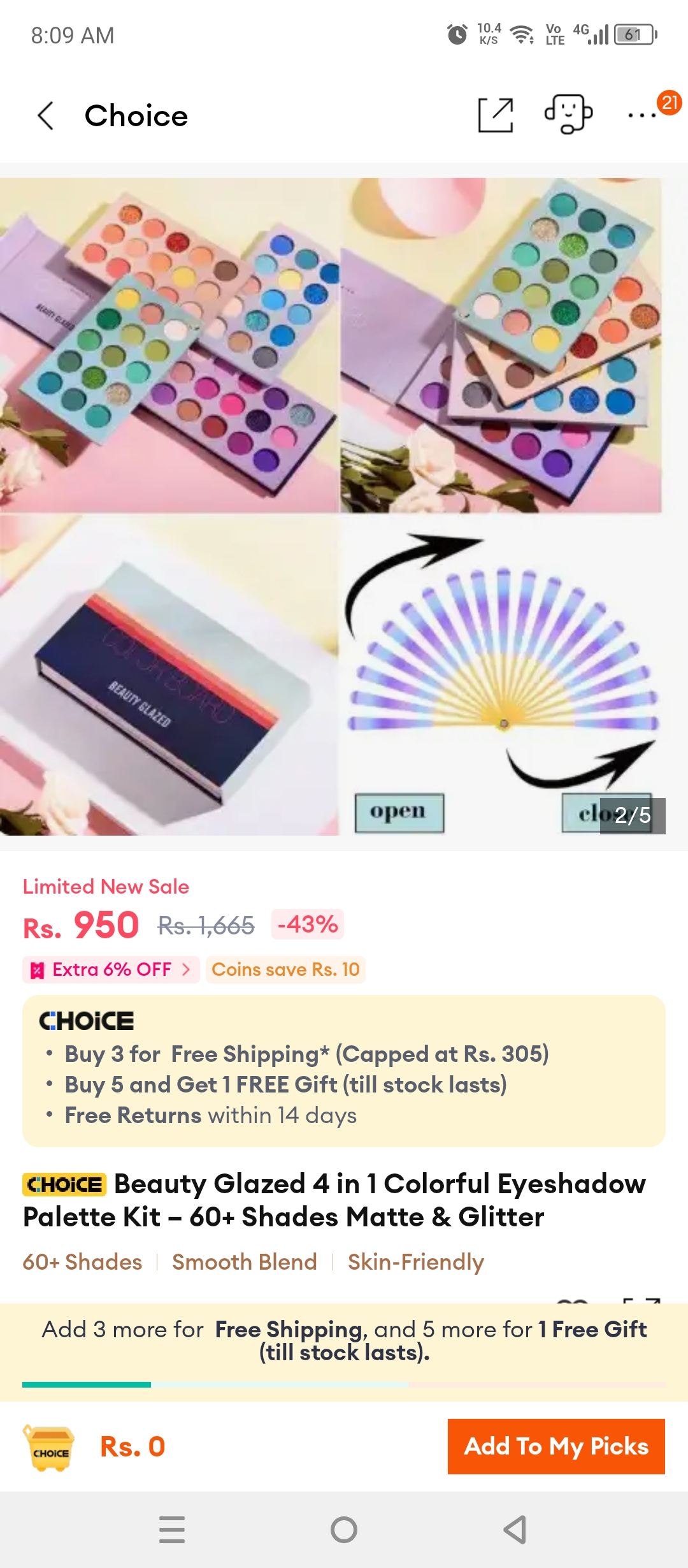Open the product image gallery
The height and width of the screenshot is (1568, 688).
click(x=344, y=507)
